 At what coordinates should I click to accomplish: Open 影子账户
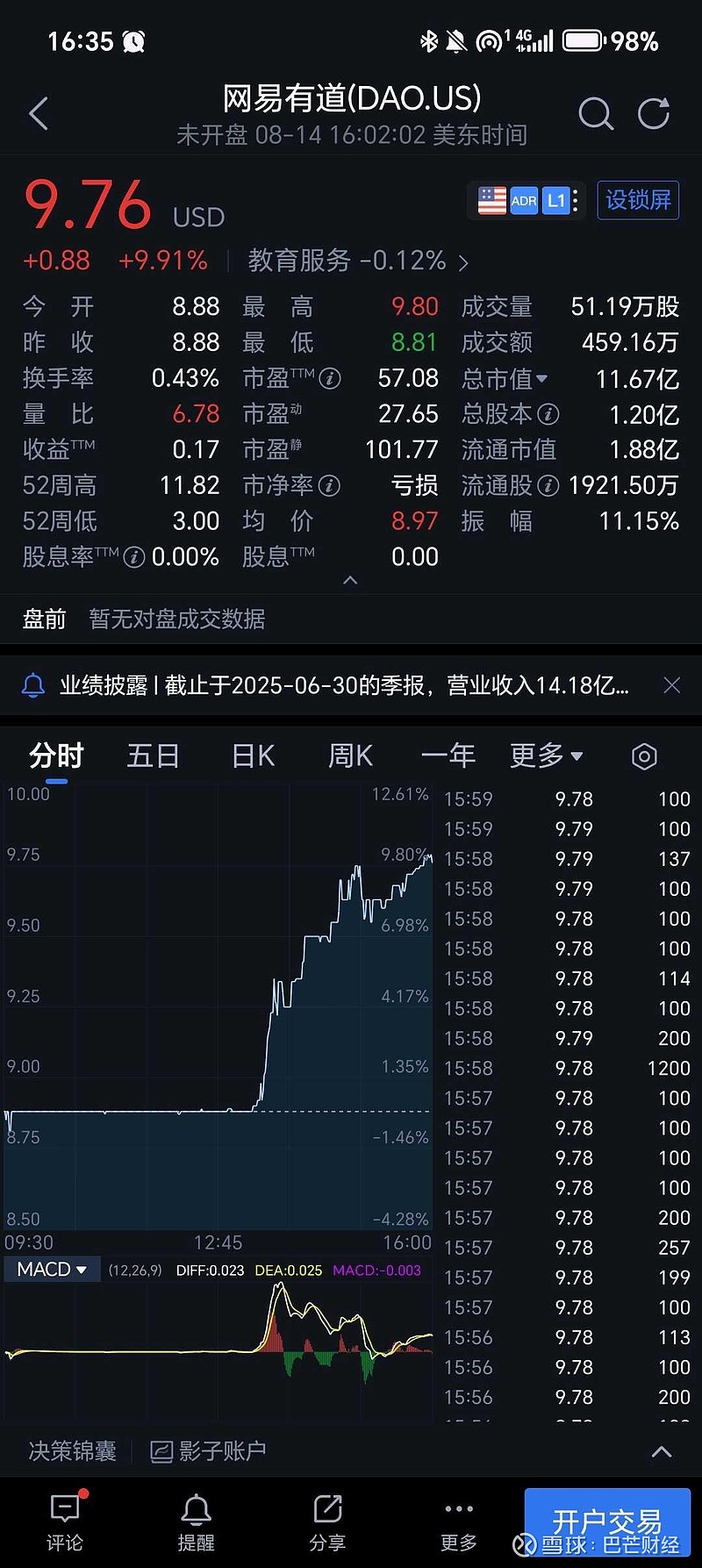click(208, 1451)
